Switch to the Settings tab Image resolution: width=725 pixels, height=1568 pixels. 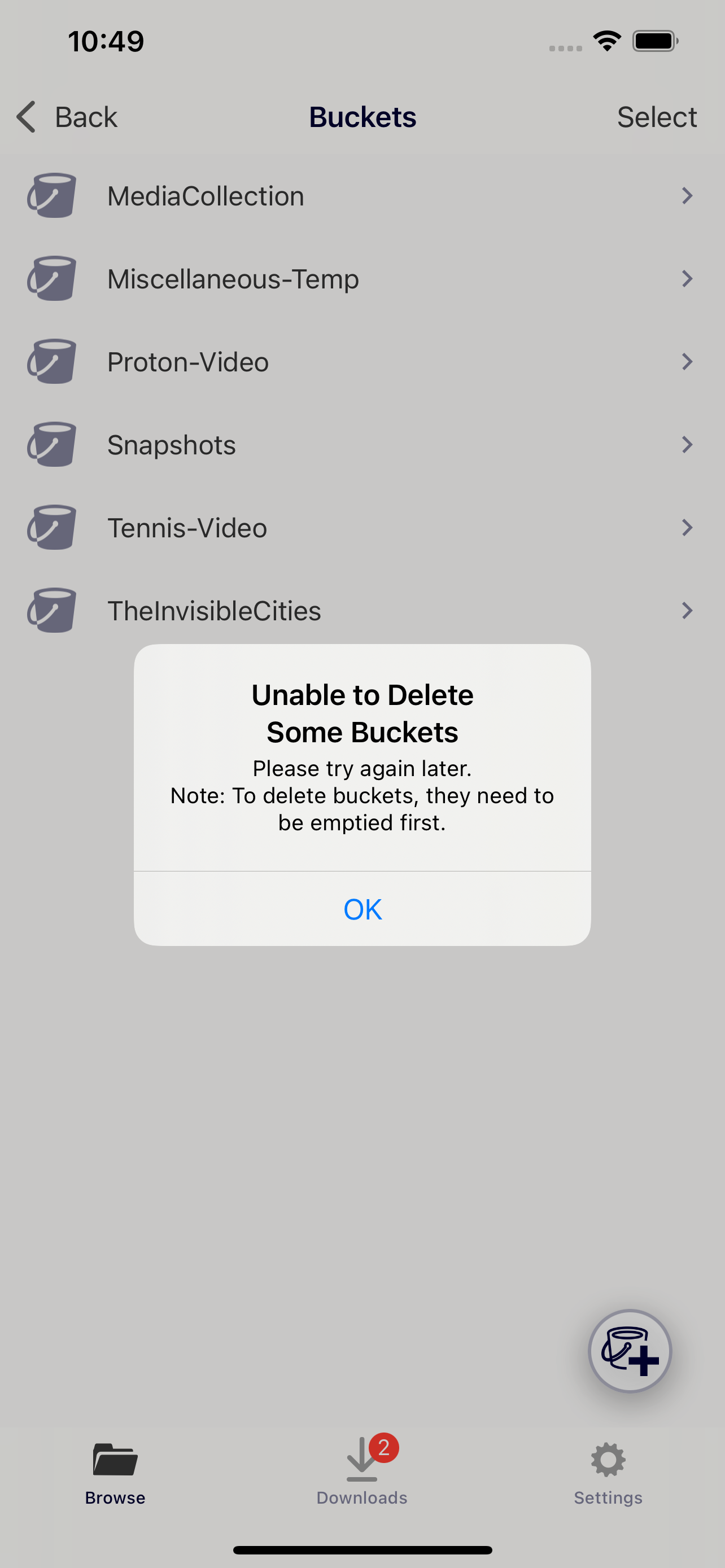608,1474
